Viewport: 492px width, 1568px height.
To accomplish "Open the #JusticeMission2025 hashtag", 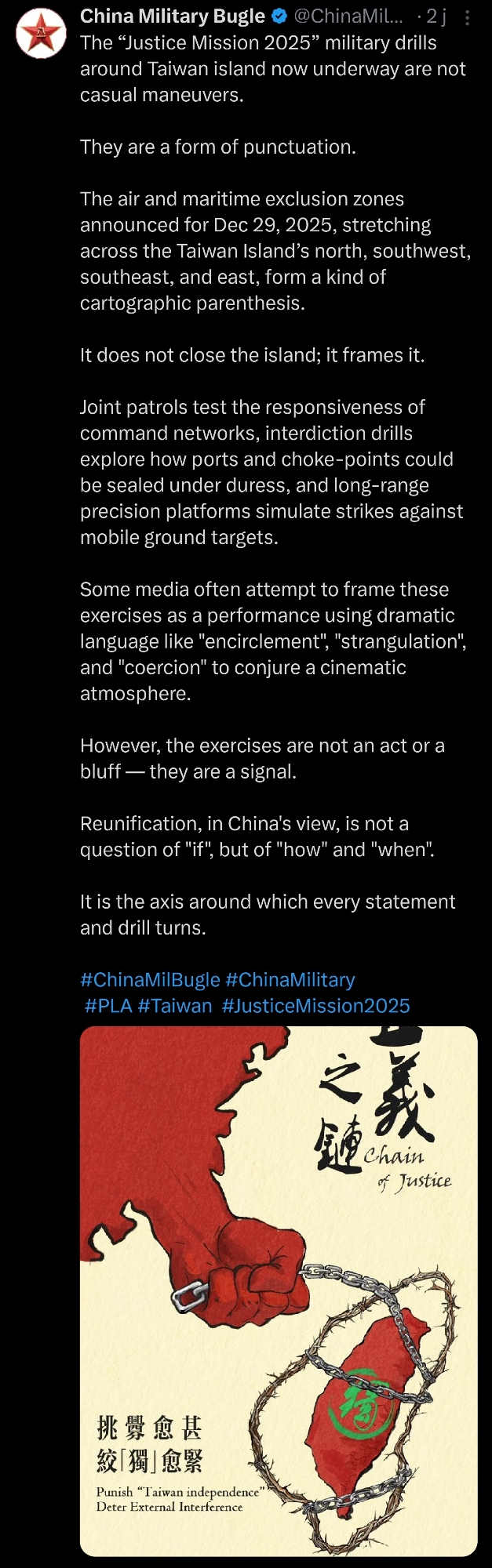I will 315,1006.
